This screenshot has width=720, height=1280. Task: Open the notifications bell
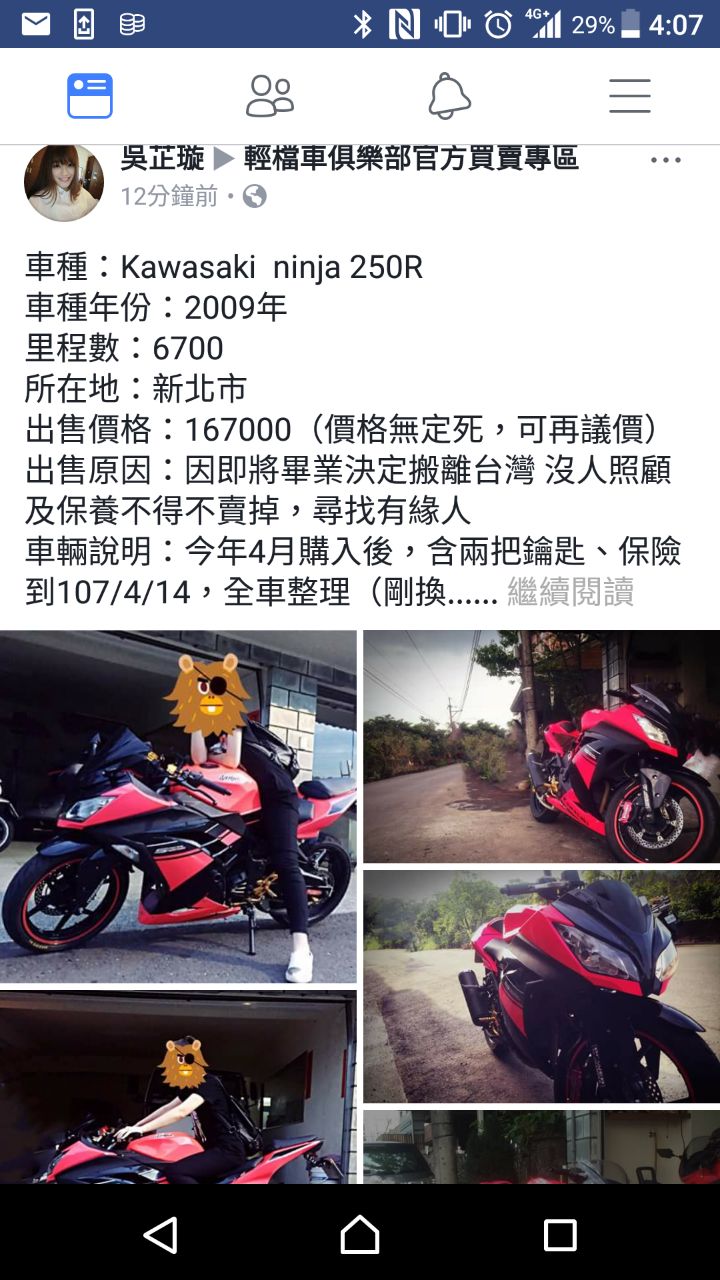click(x=450, y=96)
